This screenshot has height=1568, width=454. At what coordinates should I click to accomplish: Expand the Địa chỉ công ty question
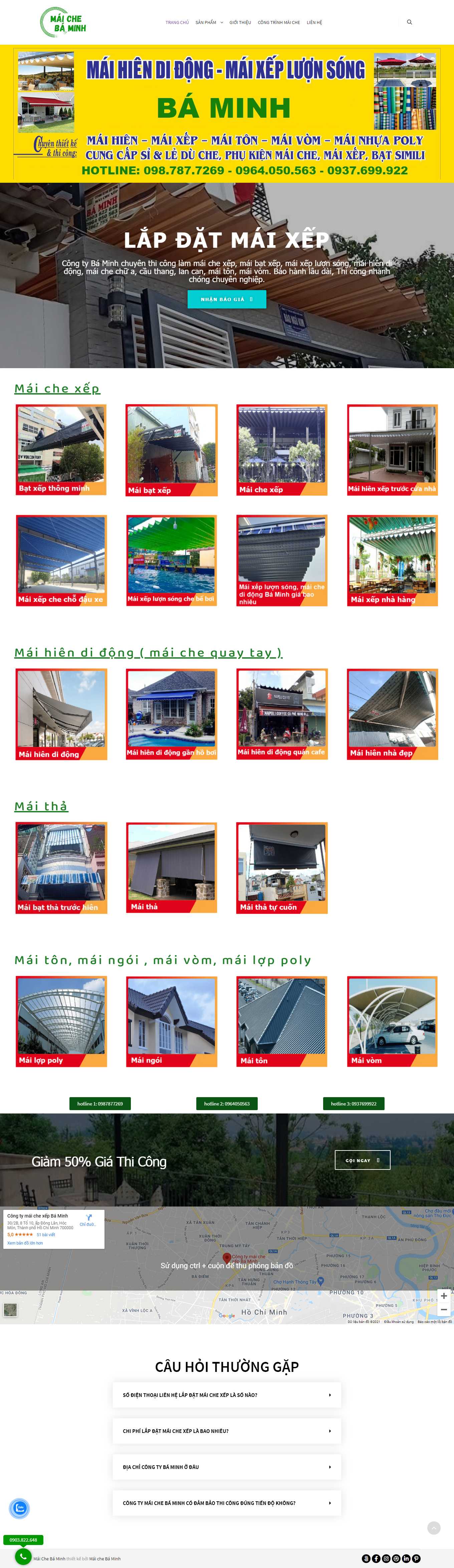(227, 1467)
